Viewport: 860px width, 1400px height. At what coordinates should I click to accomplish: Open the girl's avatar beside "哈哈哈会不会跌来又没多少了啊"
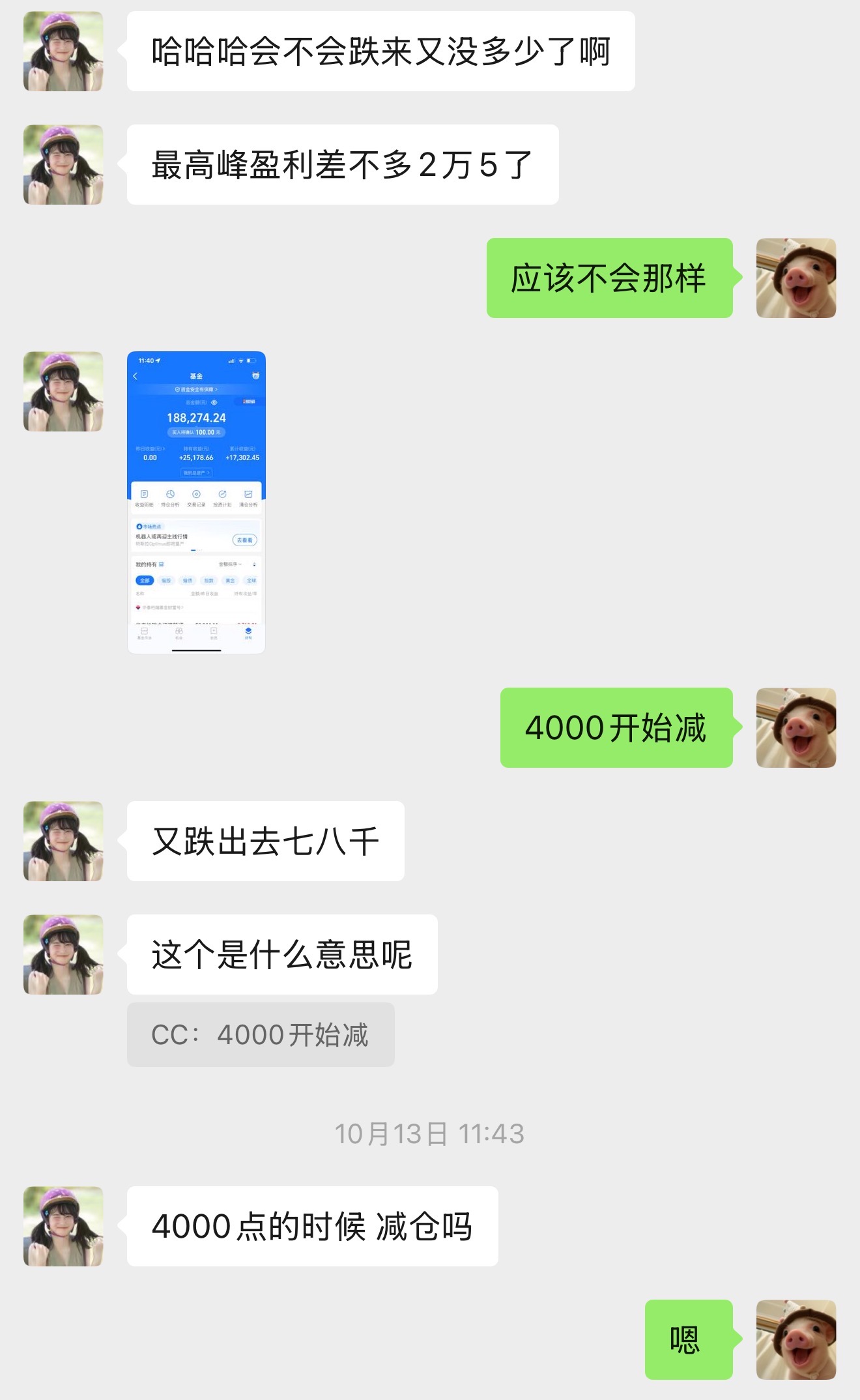click(63, 51)
